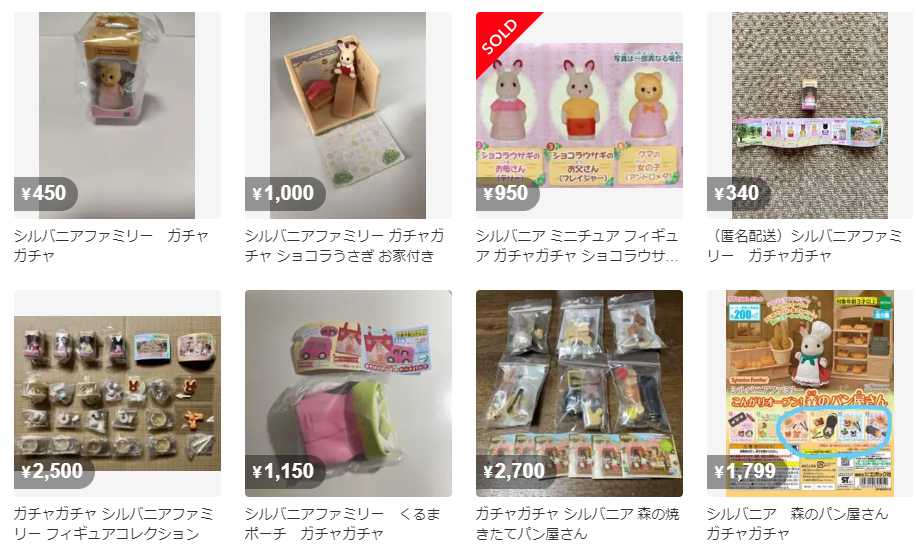Open the ¥2,500 フィギュアコレクション listing
This screenshot has height=559, width=916.
(117, 393)
